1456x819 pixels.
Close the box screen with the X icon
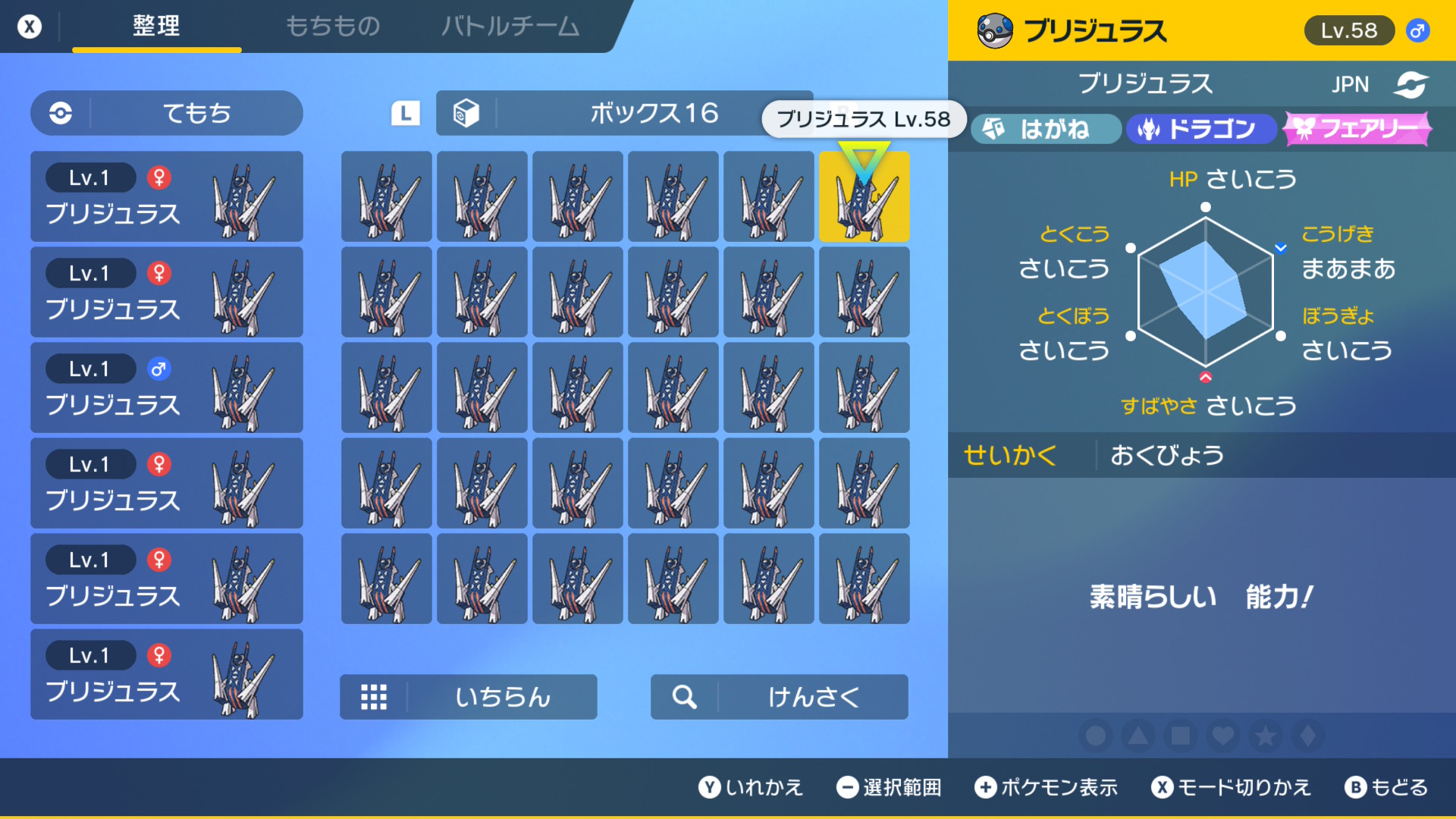[x=30, y=27]
